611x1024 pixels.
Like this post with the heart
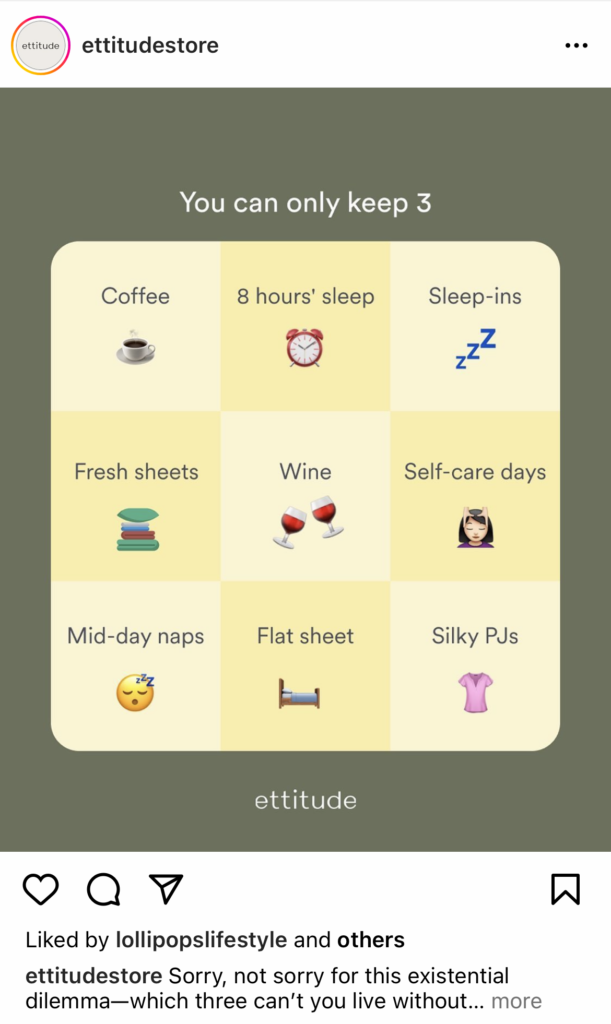coord(41,888)
